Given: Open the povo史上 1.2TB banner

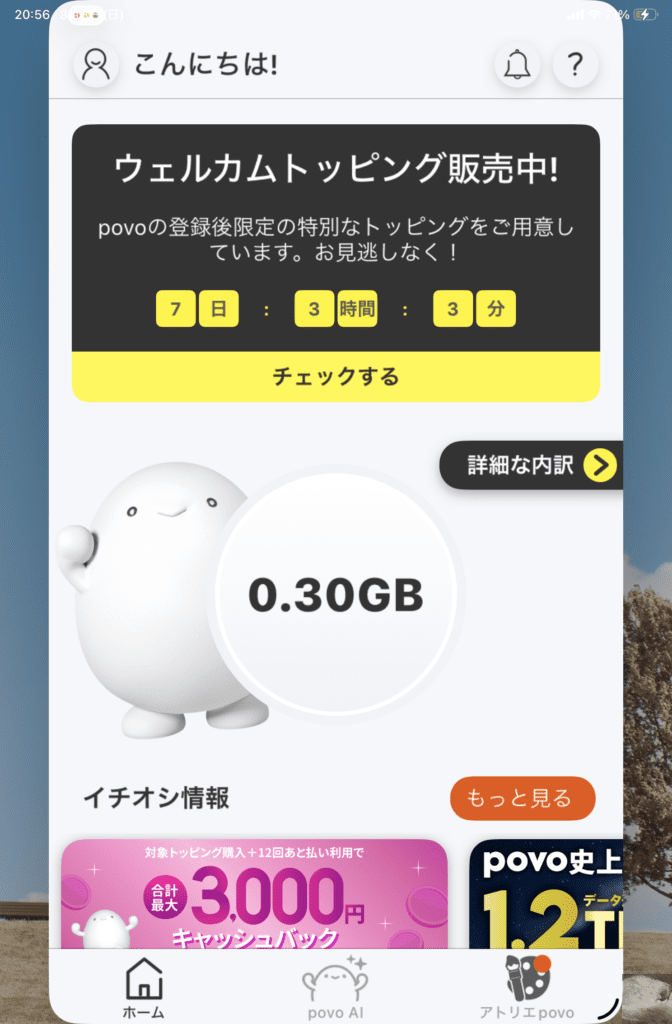Looking at the screenshot, I should click(546, 894).
